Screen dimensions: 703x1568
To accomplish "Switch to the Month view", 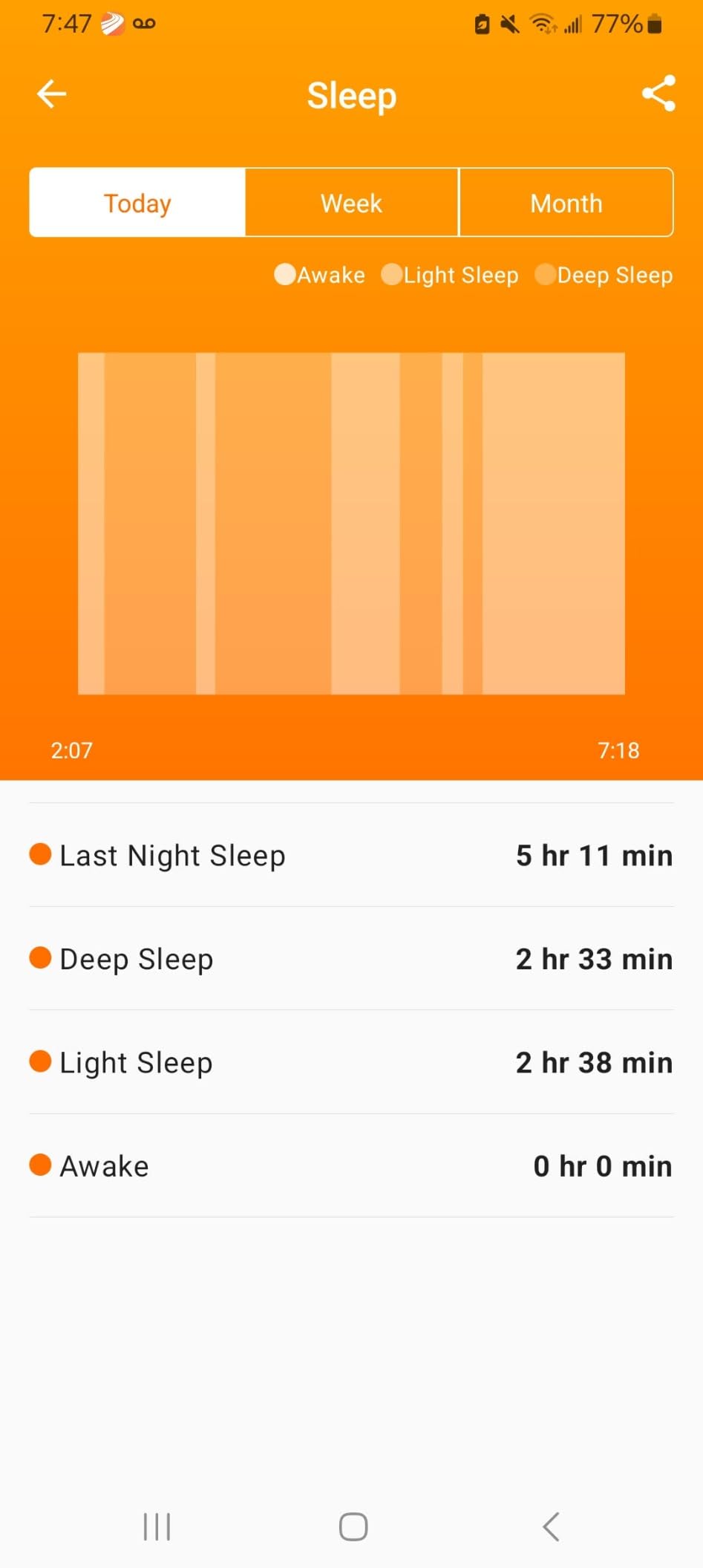I will point(566,203).
